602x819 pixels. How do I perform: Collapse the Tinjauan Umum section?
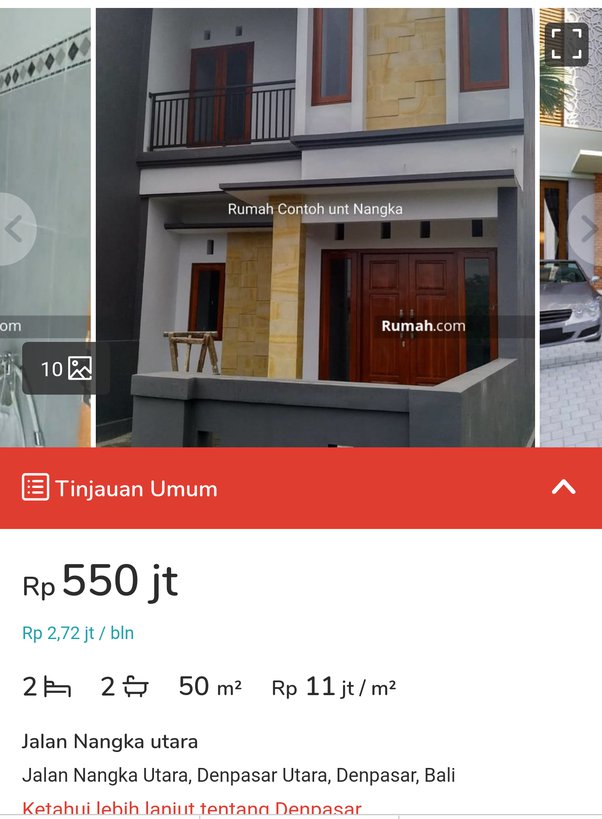point(564,487)
